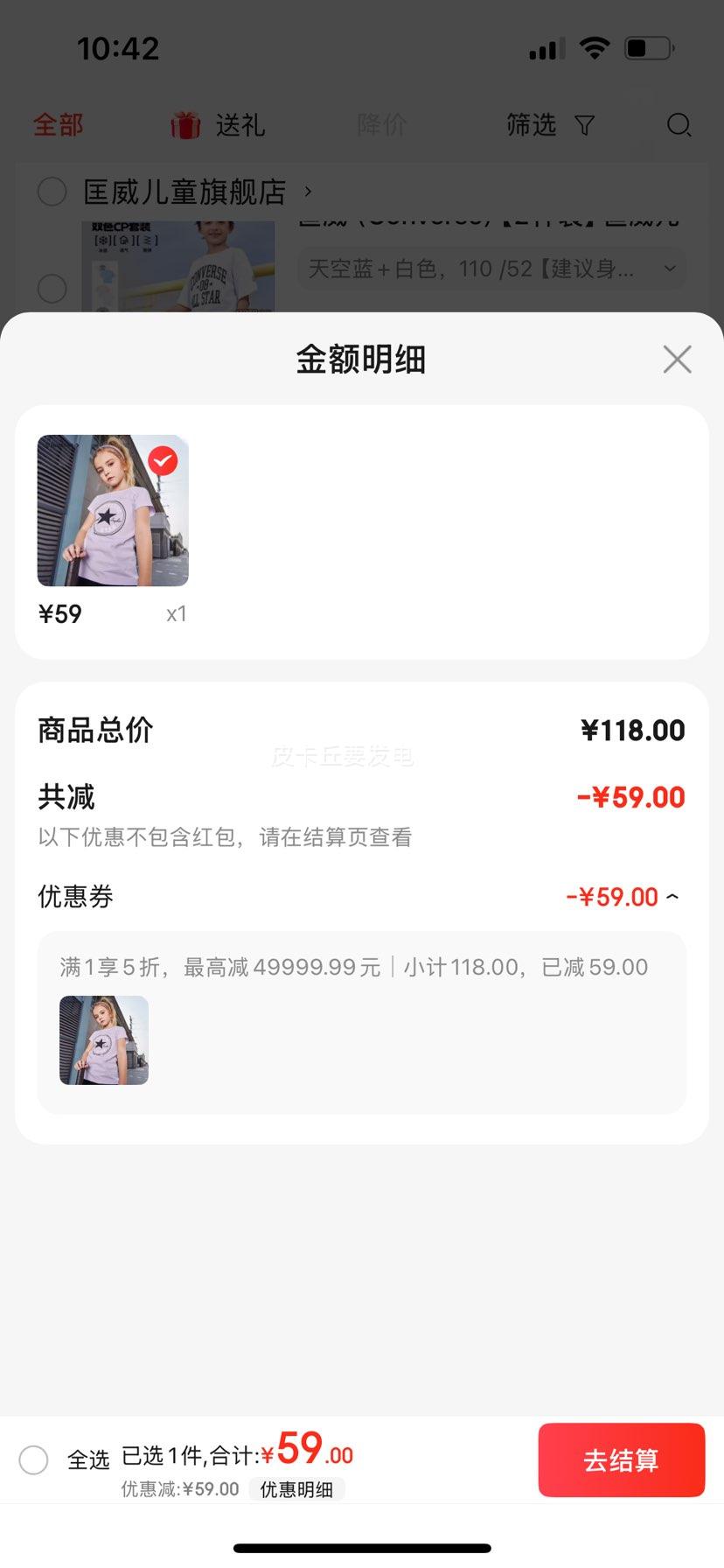Open the product thumbnail under the coupon
Viewport: 724px width, 1568px height.
coord(104,1040)
